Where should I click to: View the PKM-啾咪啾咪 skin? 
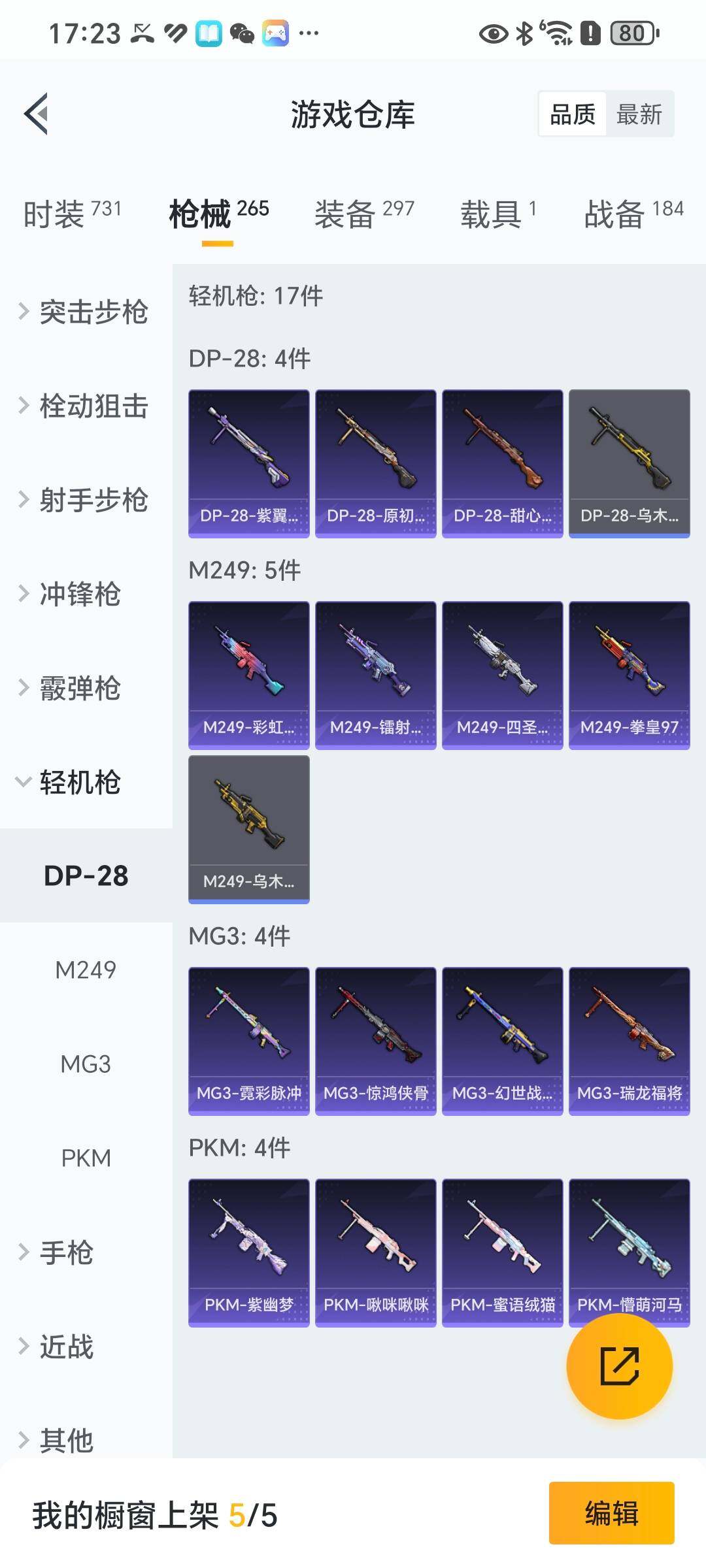tap(375, 1252)
